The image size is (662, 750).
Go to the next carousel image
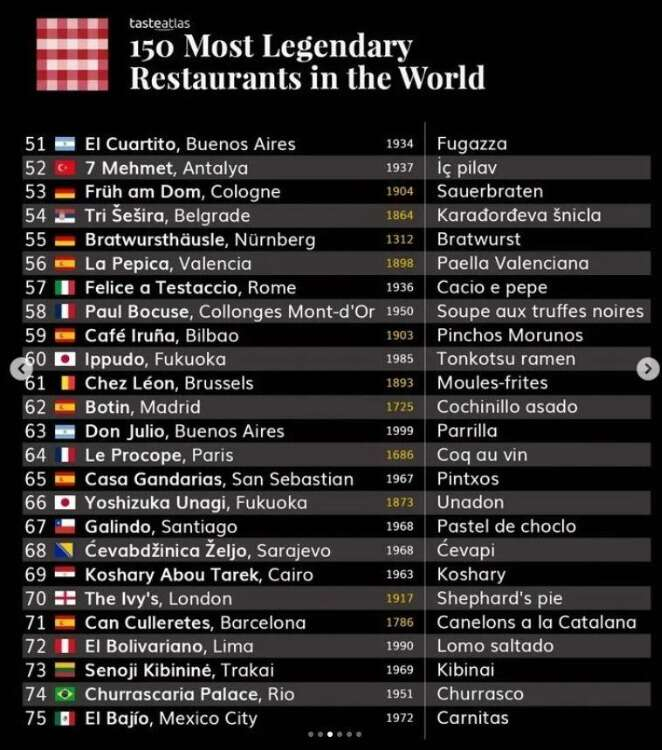647,369
